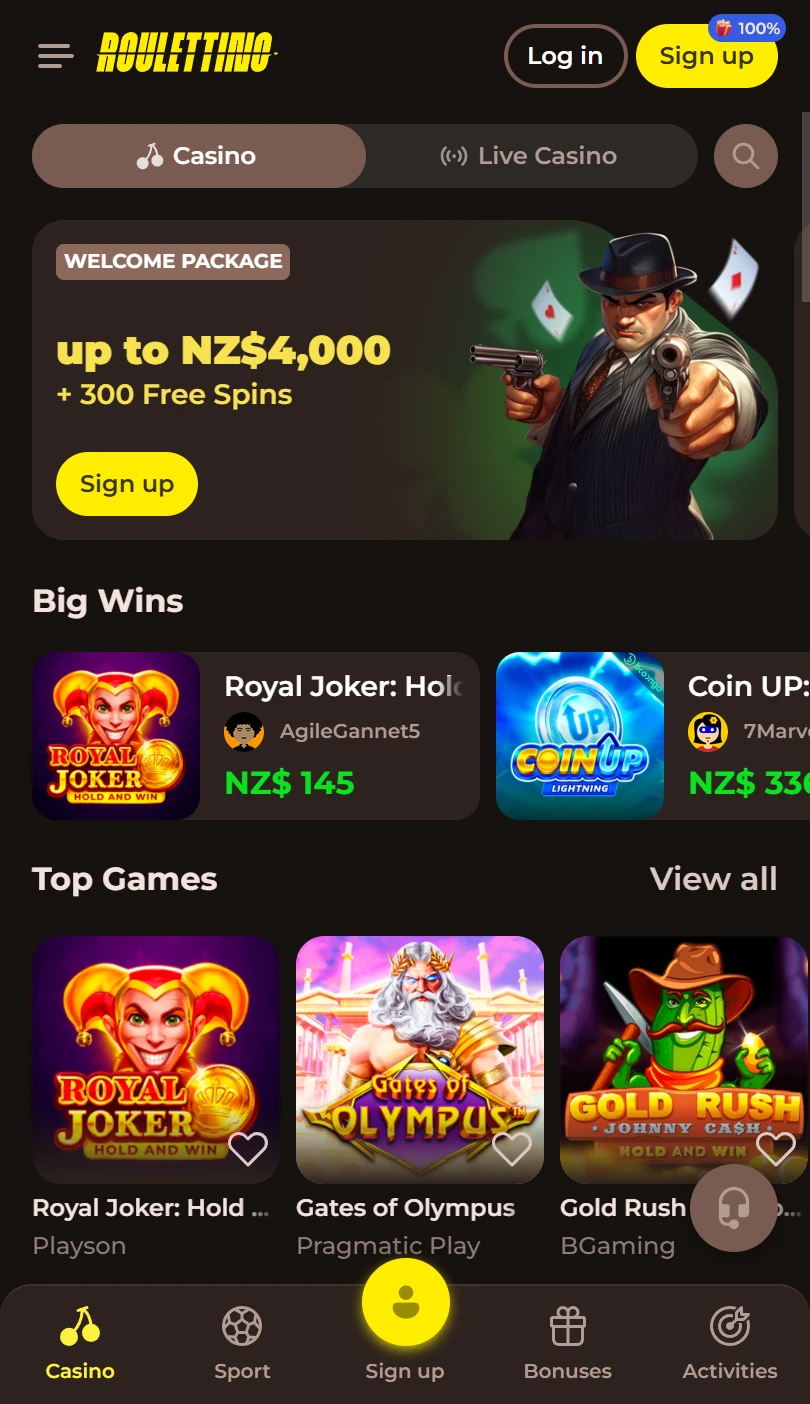Open the Activities tab
810x1404 pixels.
click(x=730, y=1343)
